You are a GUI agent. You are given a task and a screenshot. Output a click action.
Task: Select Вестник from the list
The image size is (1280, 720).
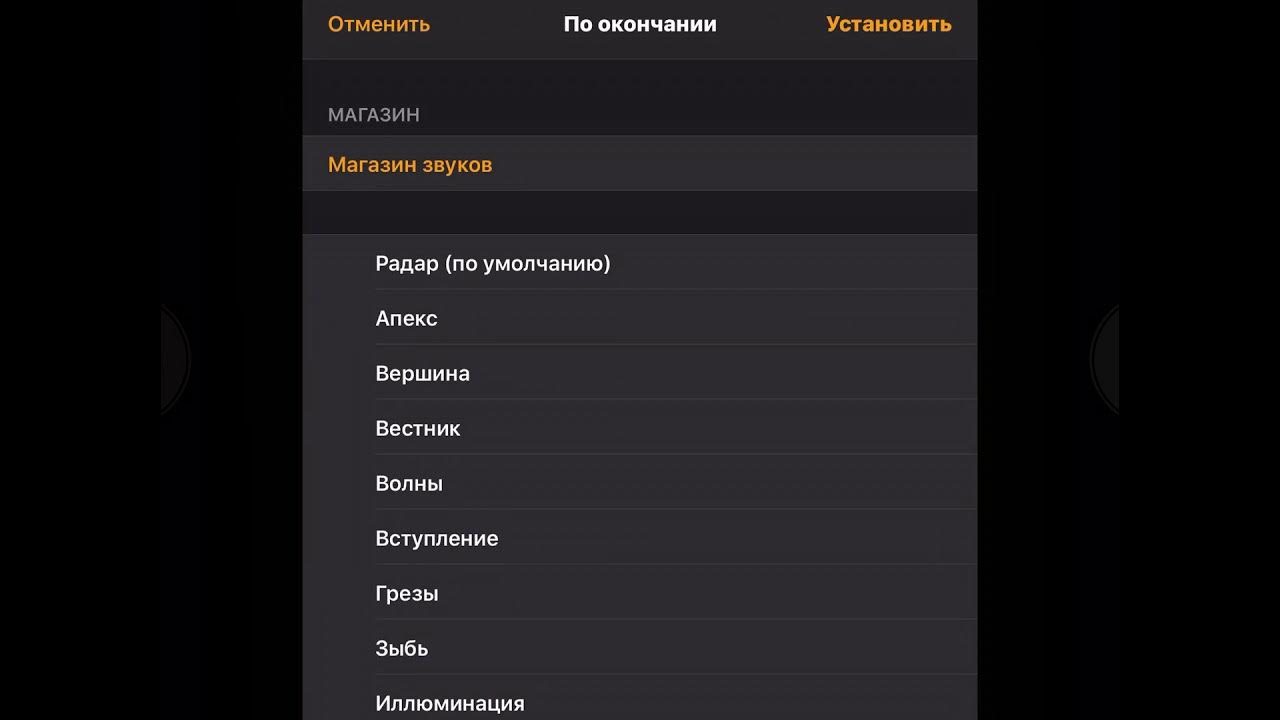(x=418, y=429)
